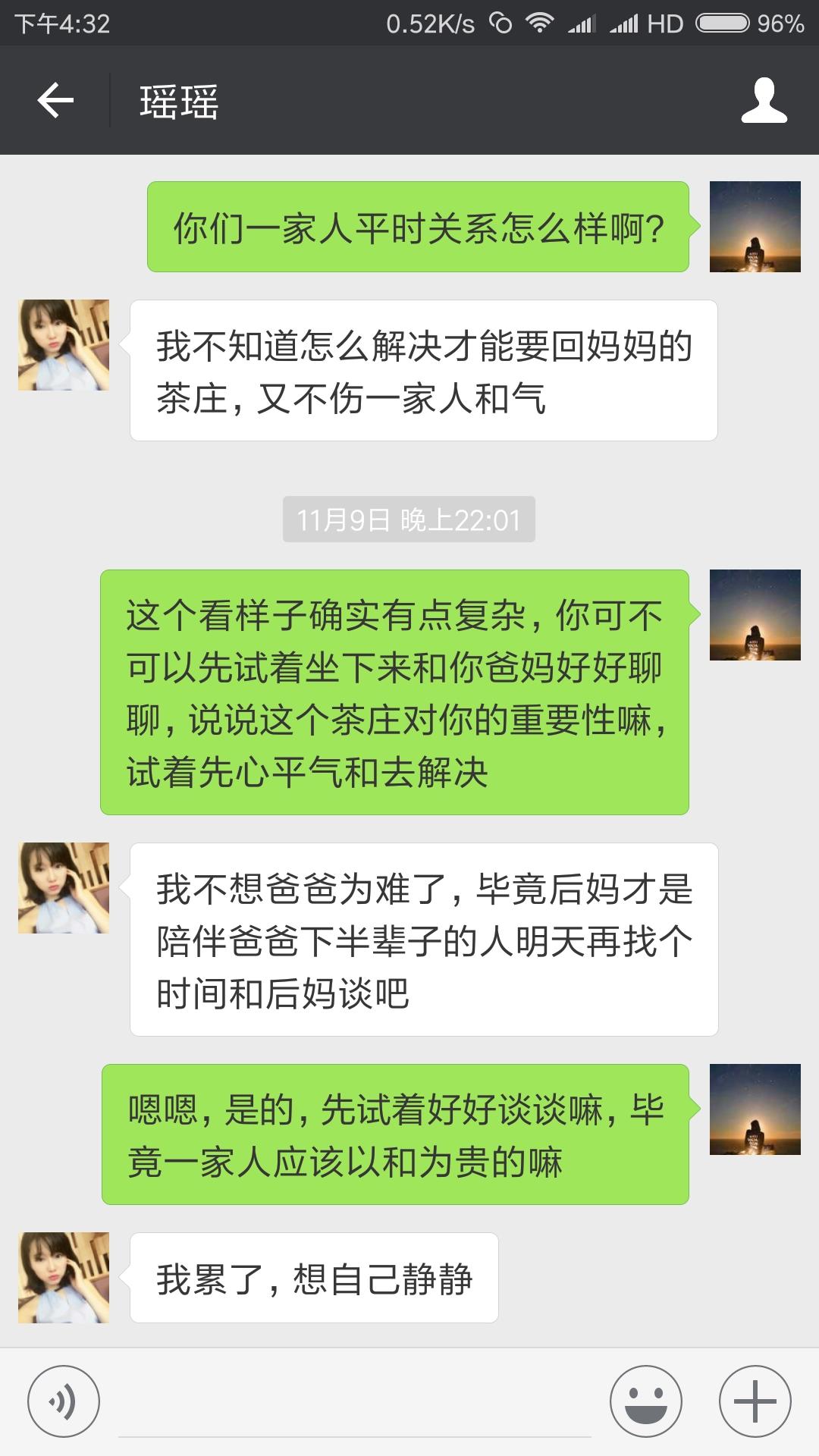Tap the timestamp 11月9日 晚上22:01

tap(408, 520)
